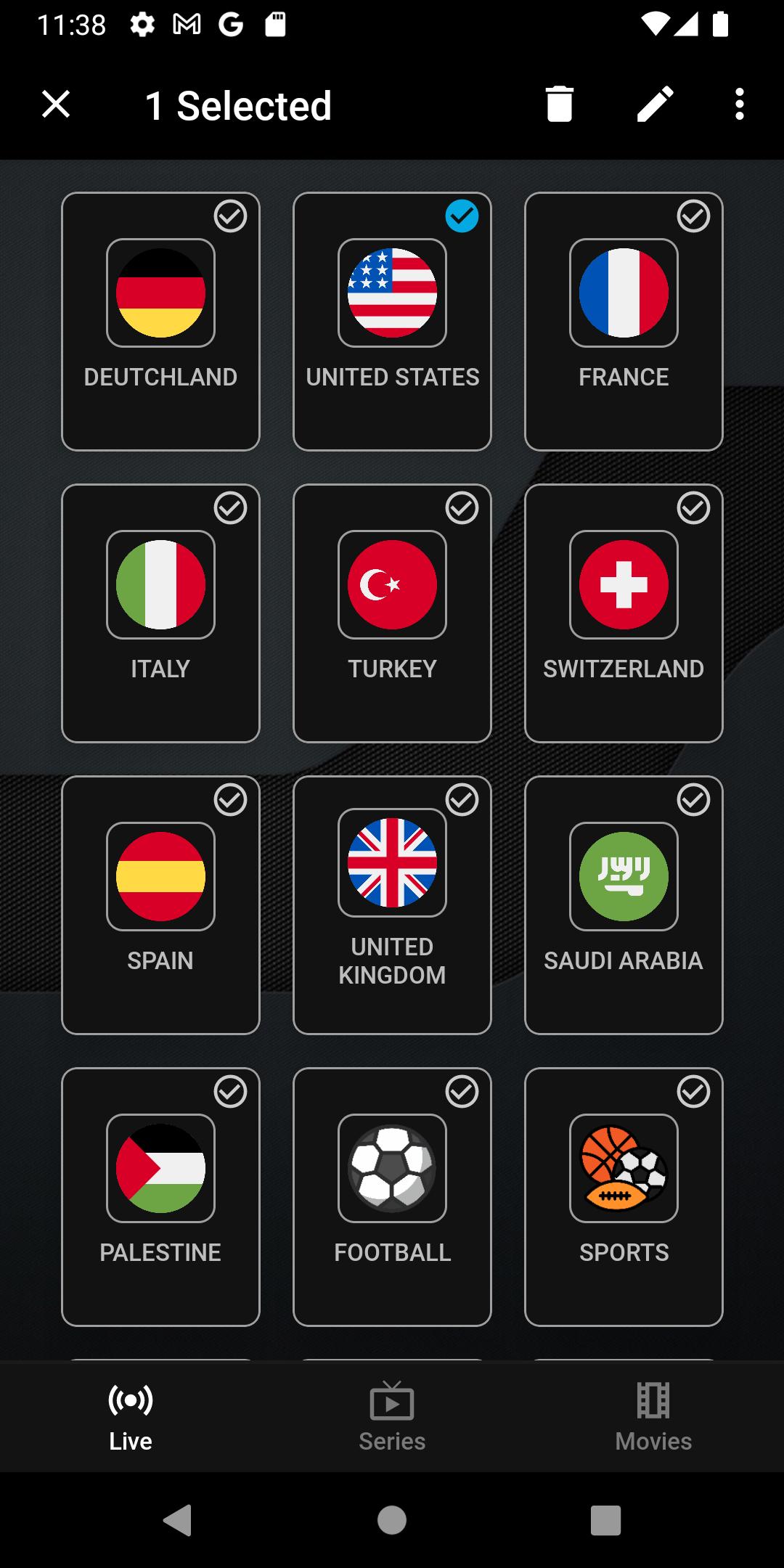Select the Palestine category card
Screen dimensions: 784x1568
[160, 1197]
